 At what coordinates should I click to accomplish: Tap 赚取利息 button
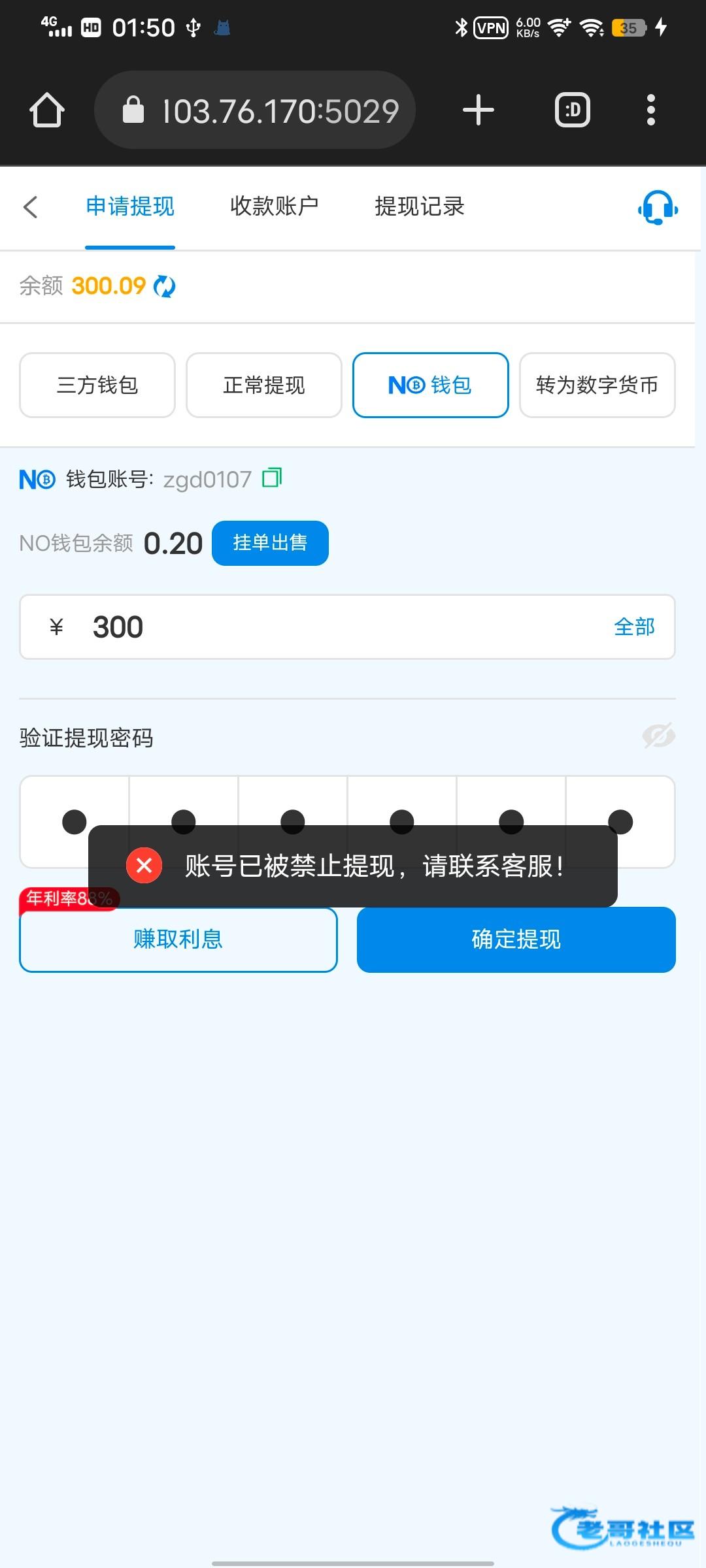178,939
